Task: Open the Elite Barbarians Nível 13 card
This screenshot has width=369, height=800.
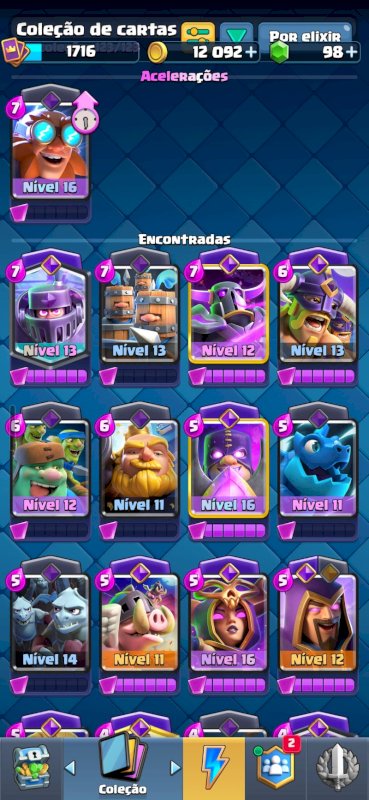Action: tap(317, 317)
